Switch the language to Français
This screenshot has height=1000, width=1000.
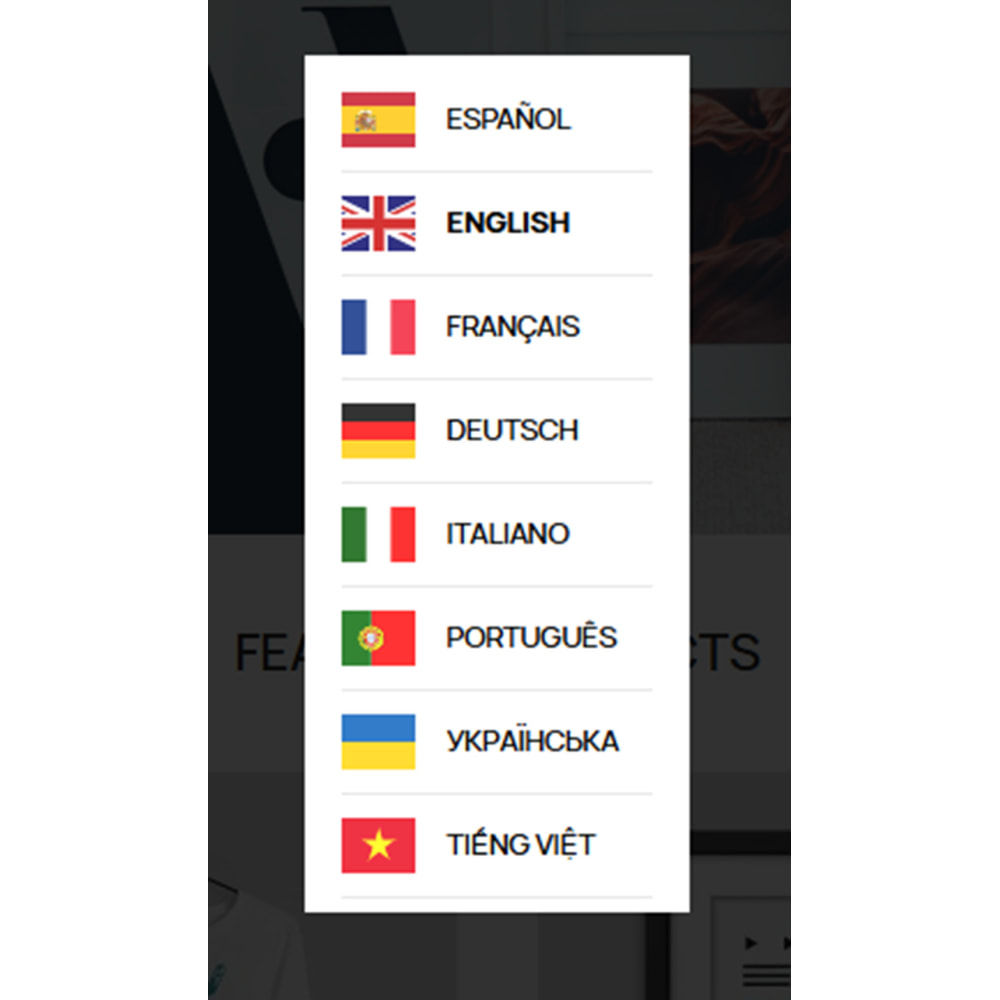[511, 327]
